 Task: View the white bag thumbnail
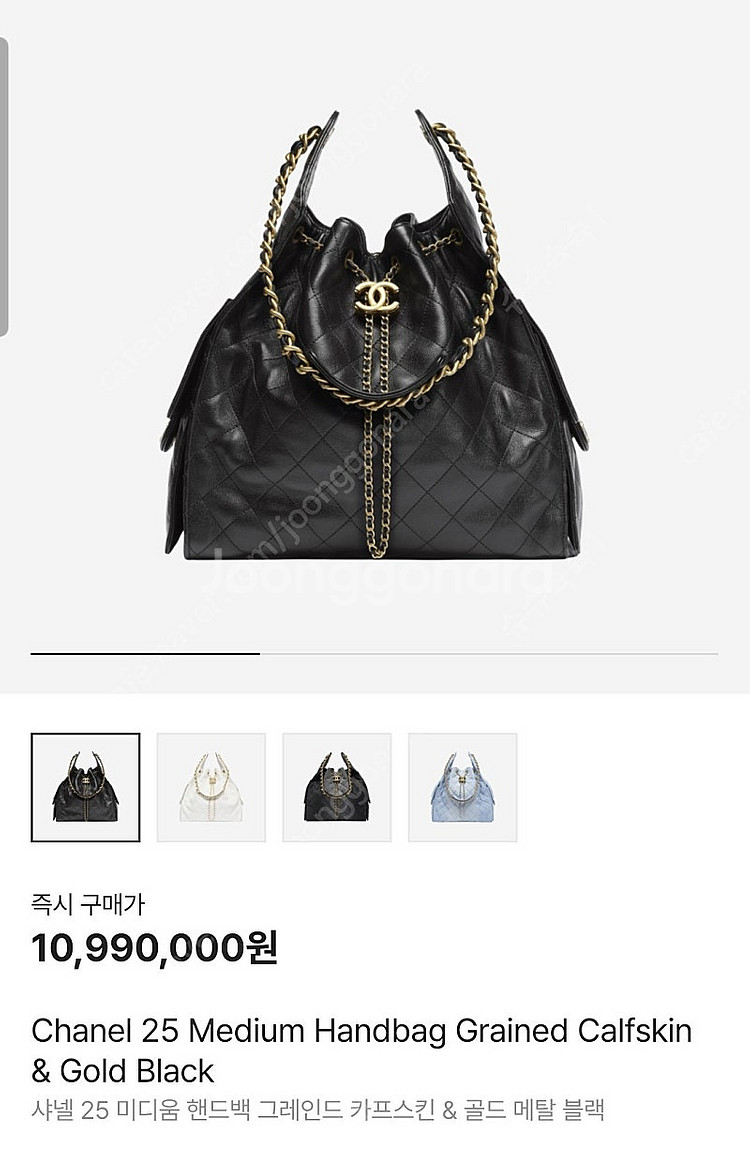pyautogui.click(x=211, y=787)
